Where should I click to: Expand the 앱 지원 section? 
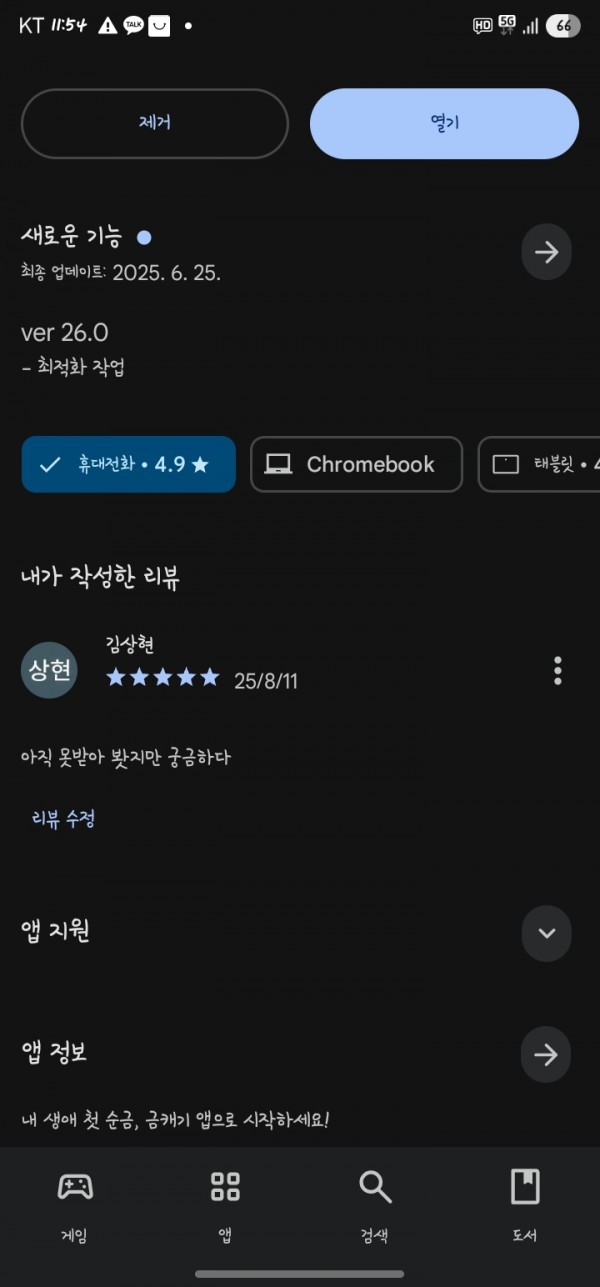[546, 933]
